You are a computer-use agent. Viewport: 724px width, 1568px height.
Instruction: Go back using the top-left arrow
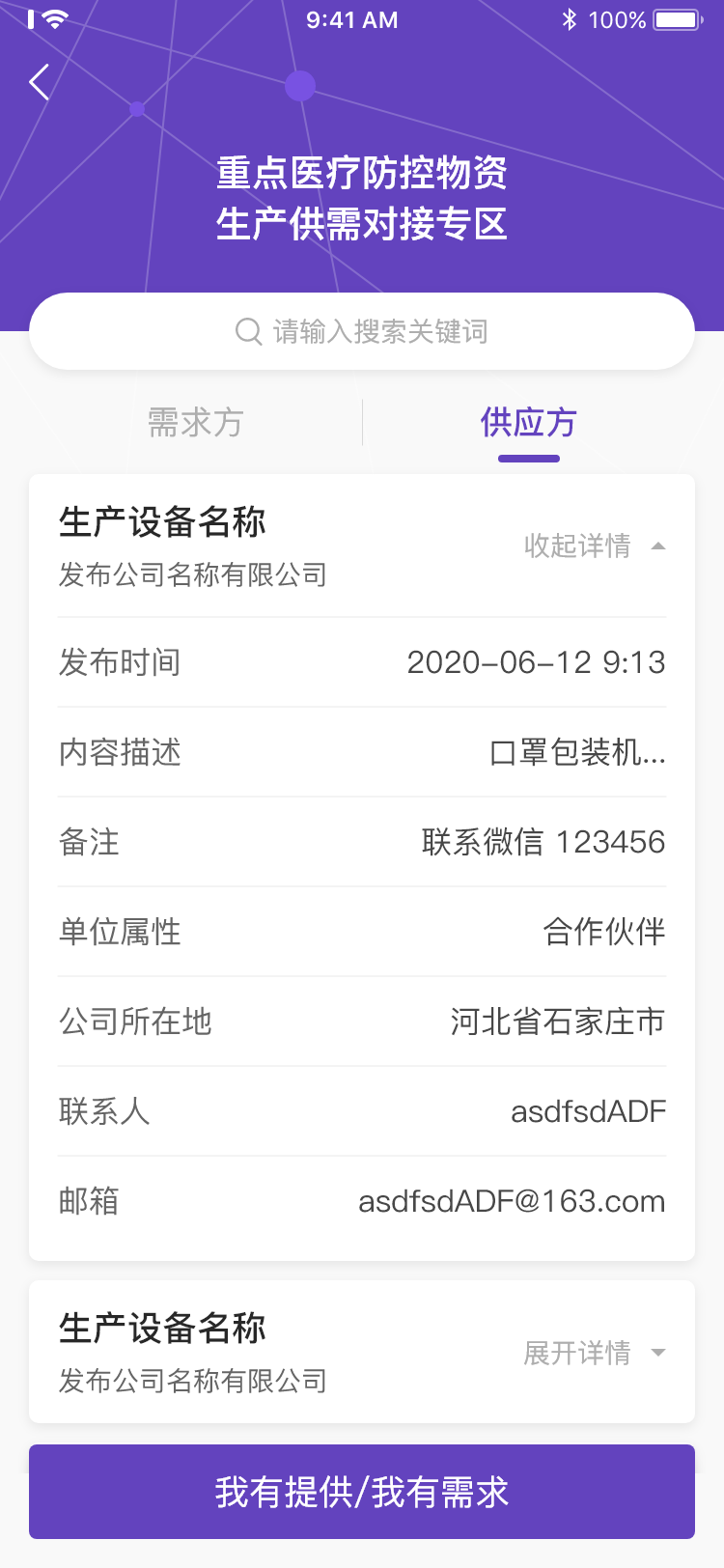40,83
